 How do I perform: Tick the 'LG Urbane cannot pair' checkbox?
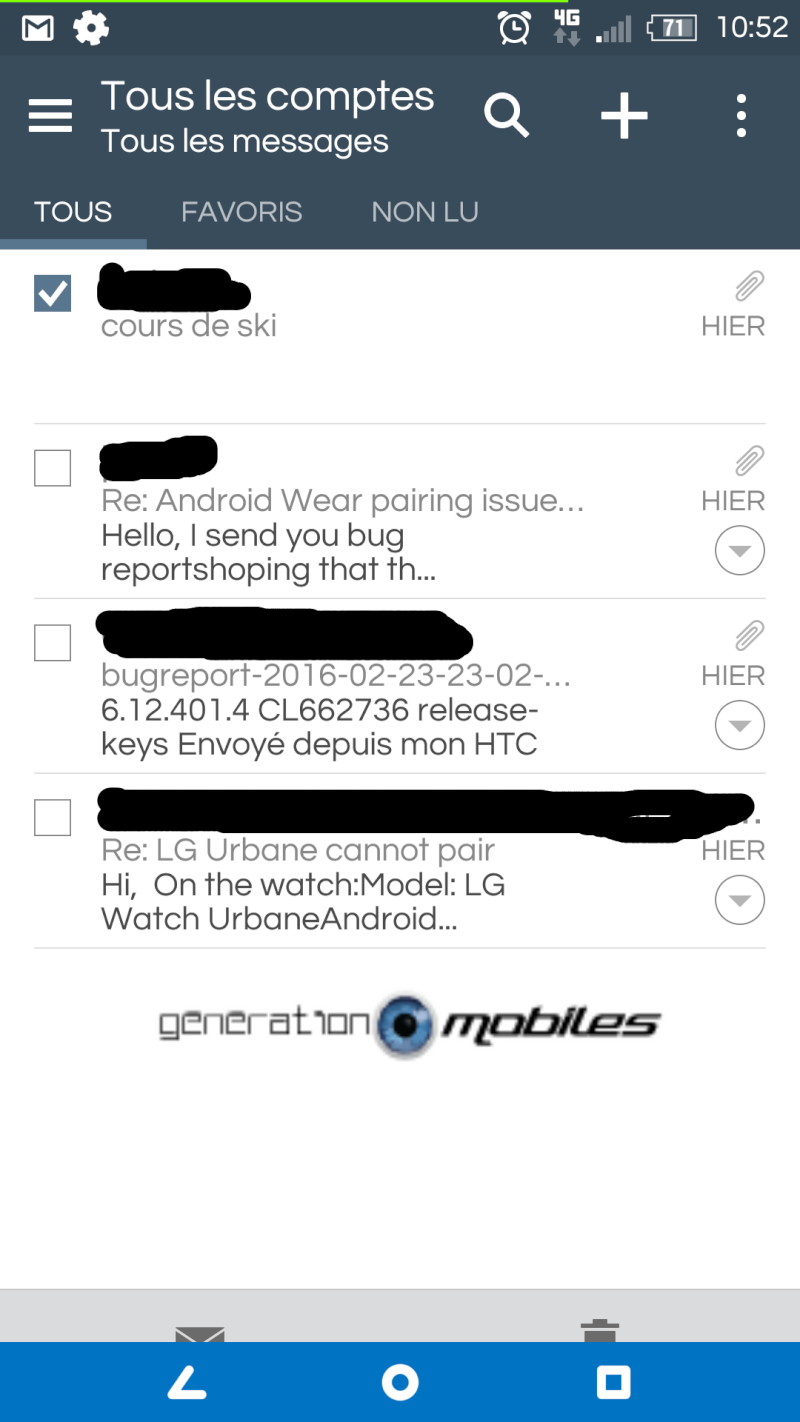(52, 818)
